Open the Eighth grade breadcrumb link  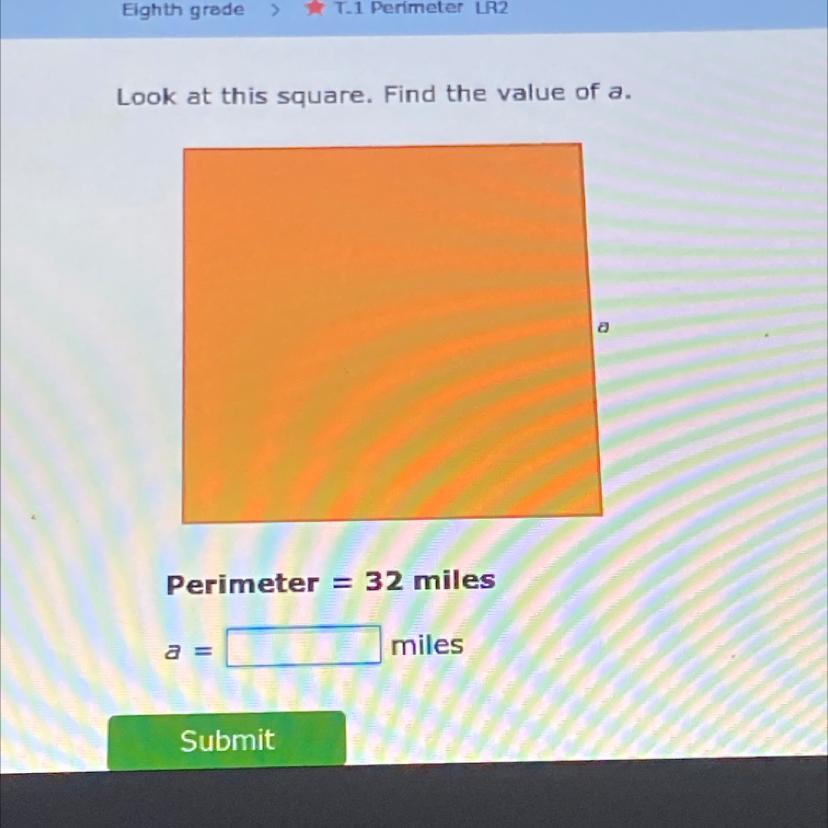(183, 10)
